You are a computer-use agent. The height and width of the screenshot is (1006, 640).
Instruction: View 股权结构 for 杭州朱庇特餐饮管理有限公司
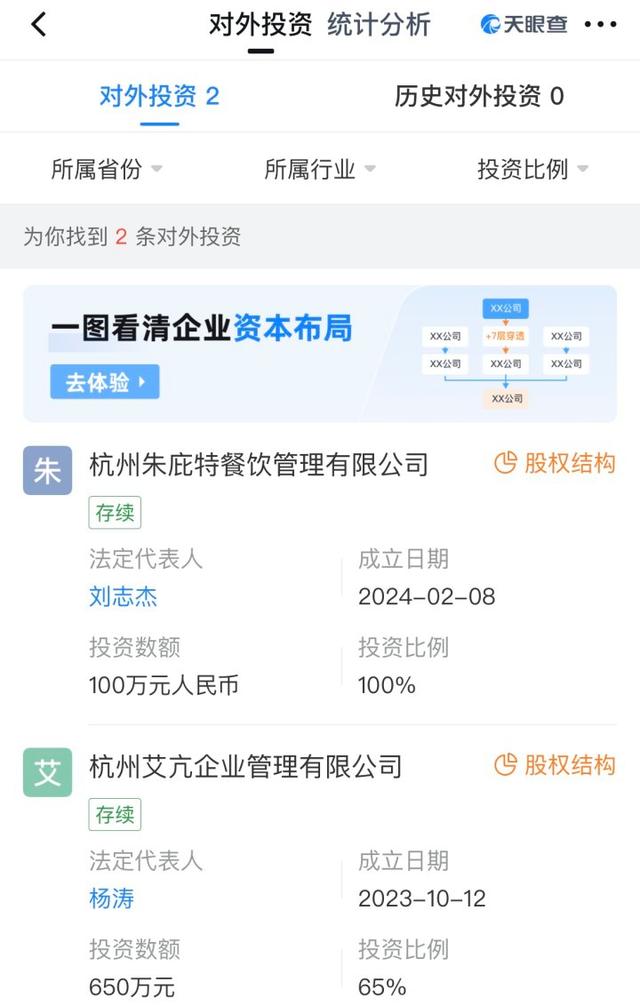coord(555,463)
